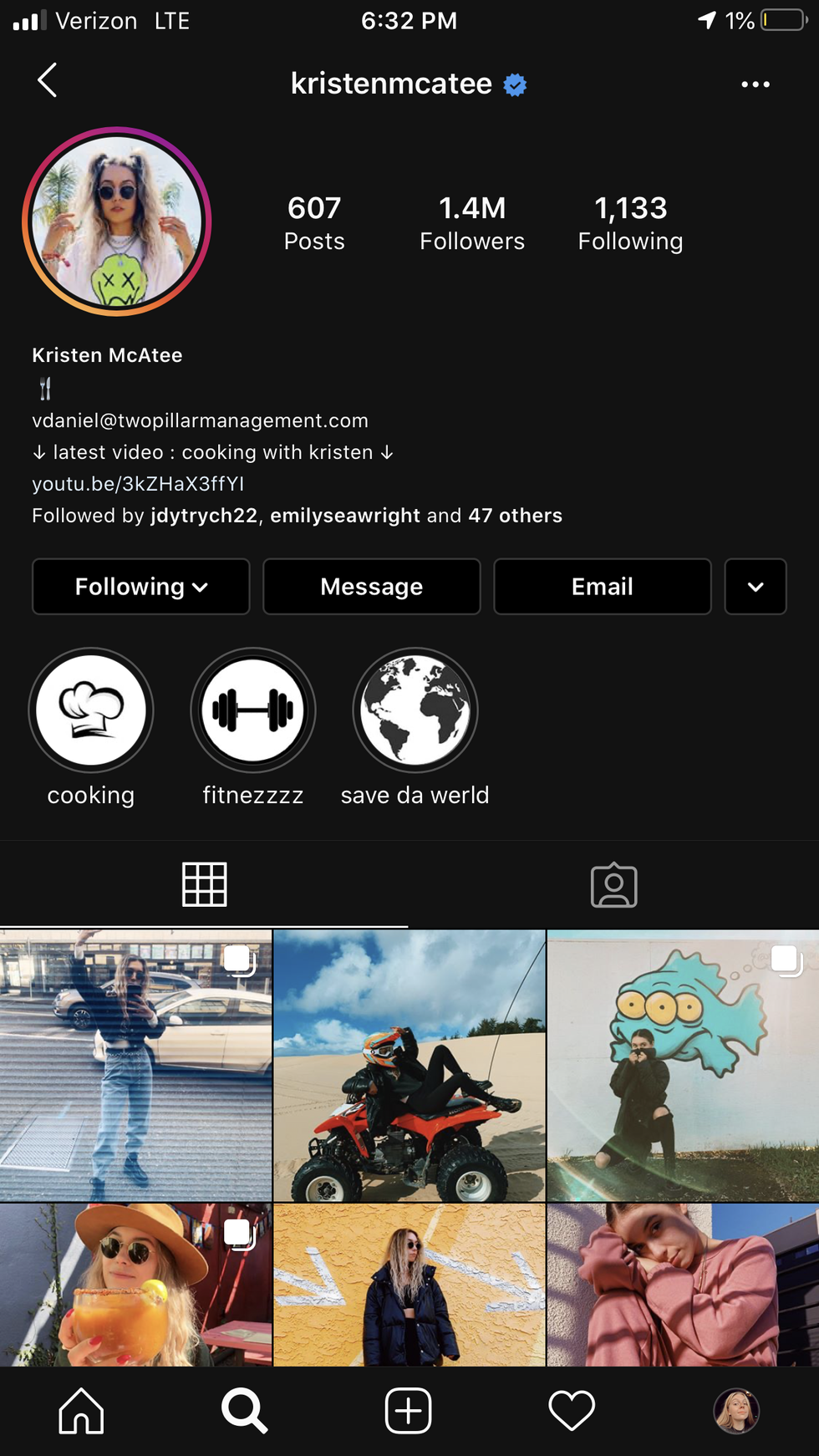Tap the Following dropdown button
Image resolution: width=819 pixels, height=1456 pixels.
140,587
